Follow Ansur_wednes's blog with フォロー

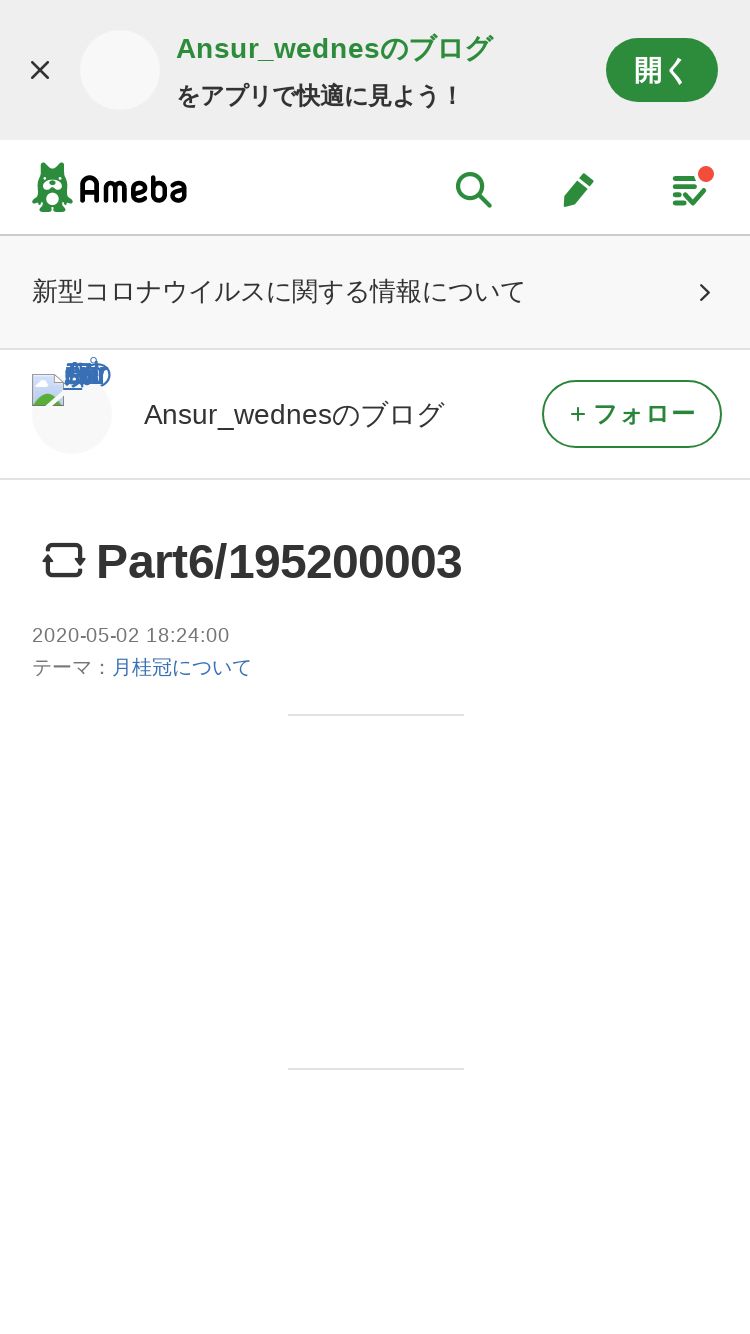(x=632, y=414)
